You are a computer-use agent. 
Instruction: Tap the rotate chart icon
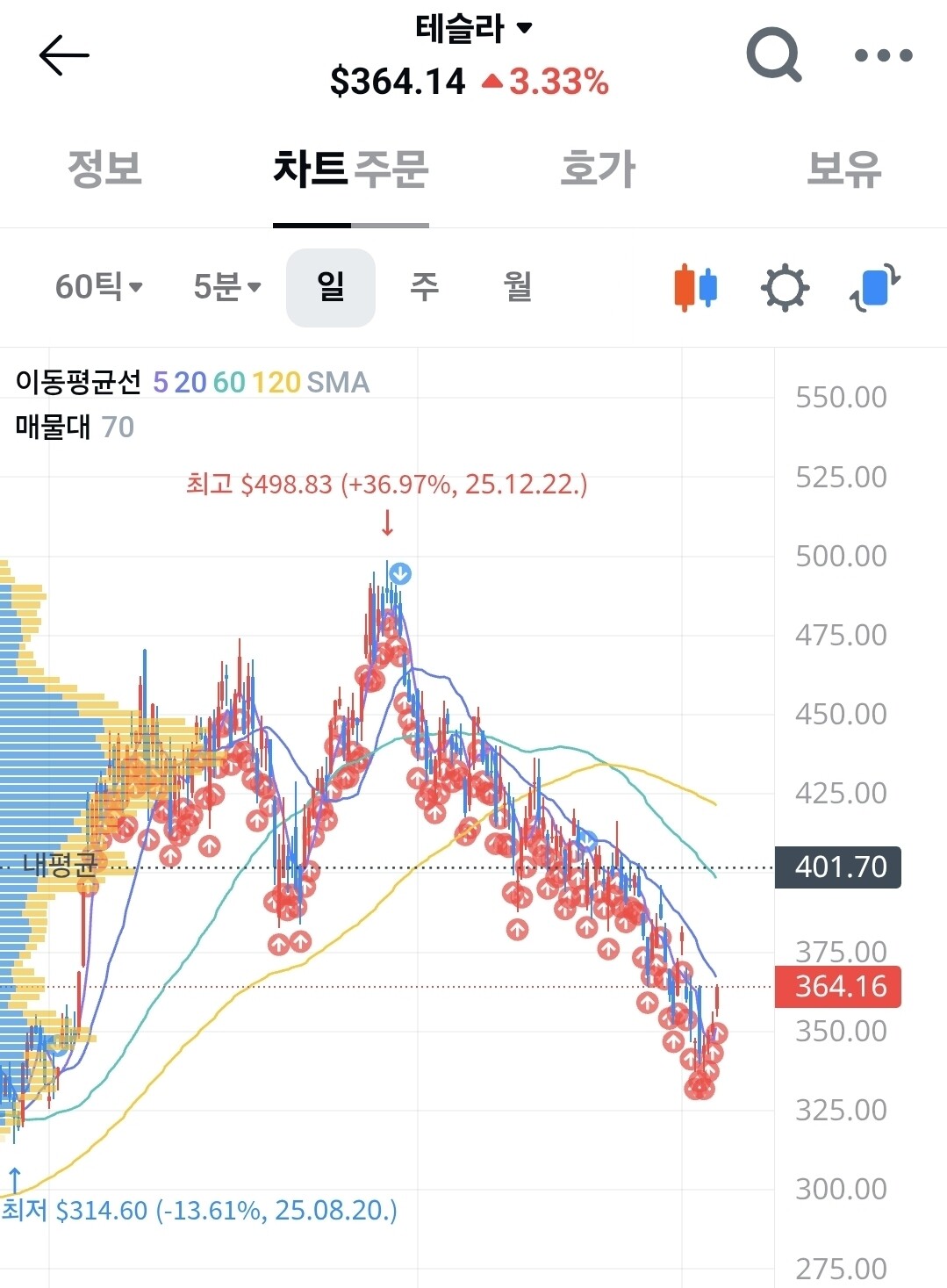pyautogui.click(x=875, y=288)
